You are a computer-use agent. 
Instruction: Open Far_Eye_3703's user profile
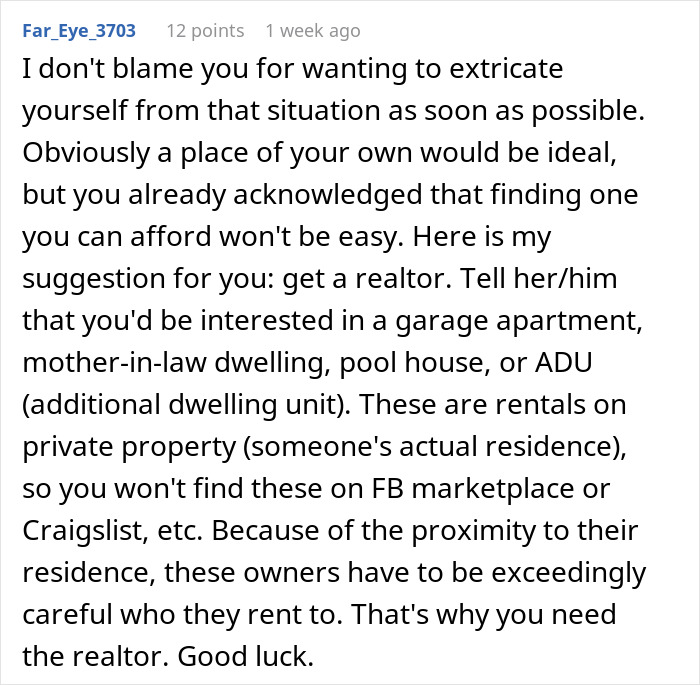point(79,31)
